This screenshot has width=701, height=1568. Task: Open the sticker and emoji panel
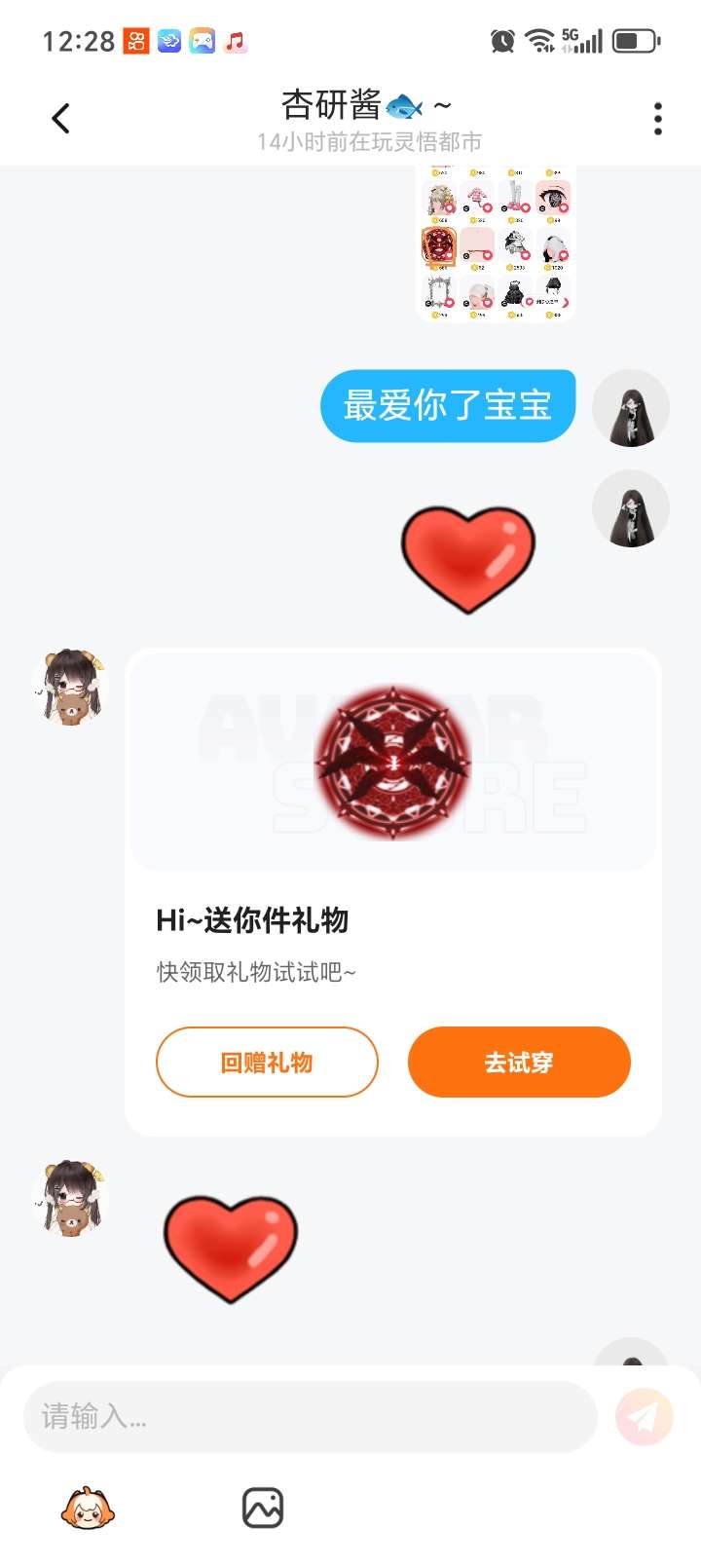88,1509
